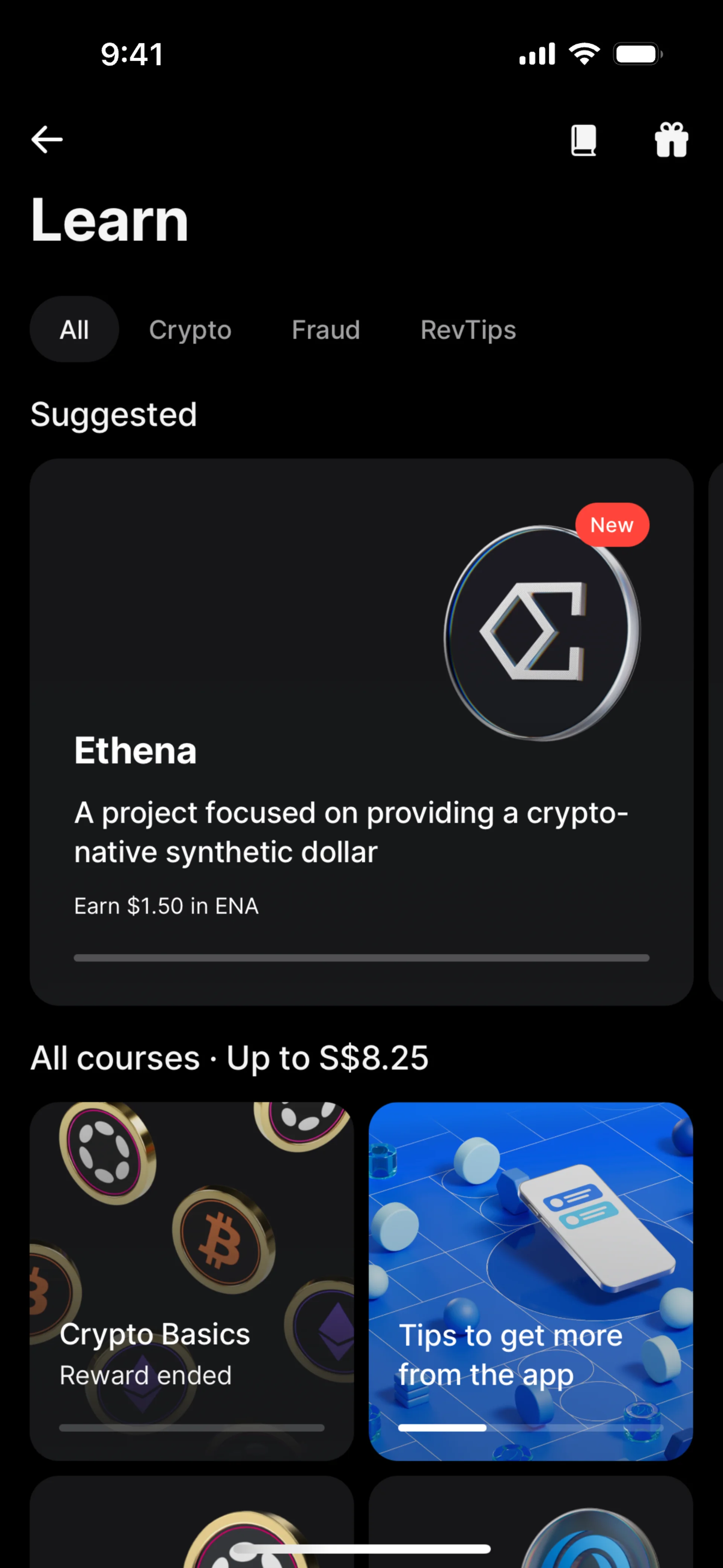Open Tips to get more from the app
The width and height of the screenshot is (723, 1568).
coord(531,1281)
